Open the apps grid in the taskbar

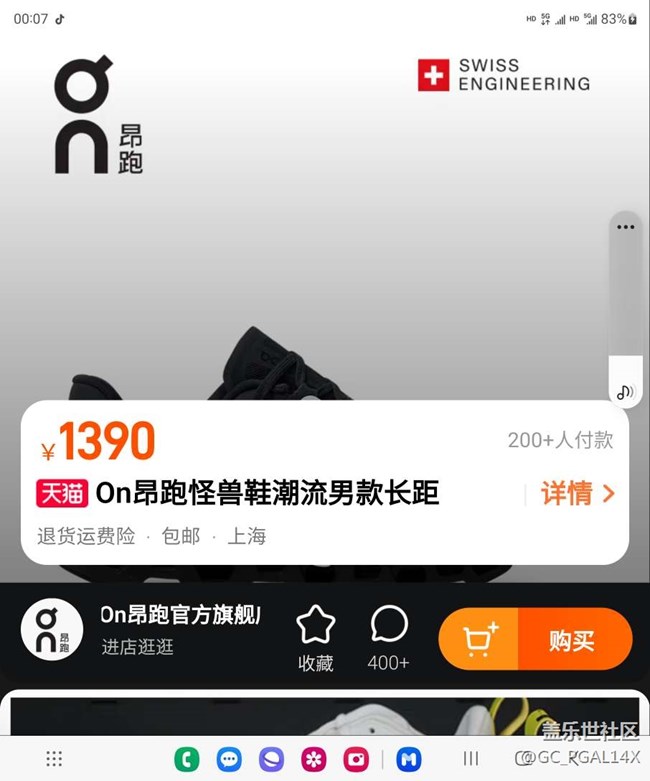pyautogui.click(x=55, y=759)
